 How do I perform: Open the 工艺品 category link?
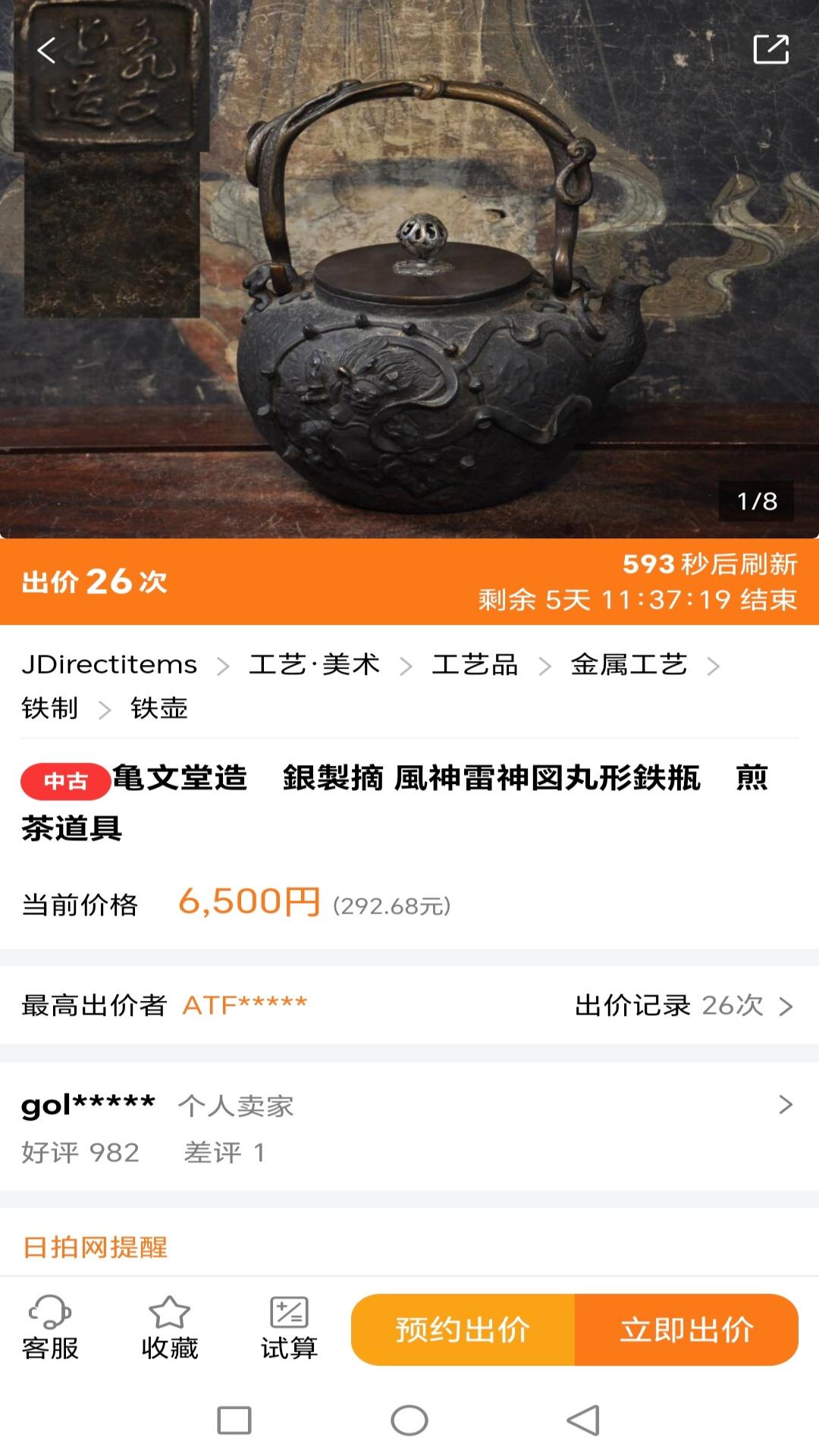point(474,665)
